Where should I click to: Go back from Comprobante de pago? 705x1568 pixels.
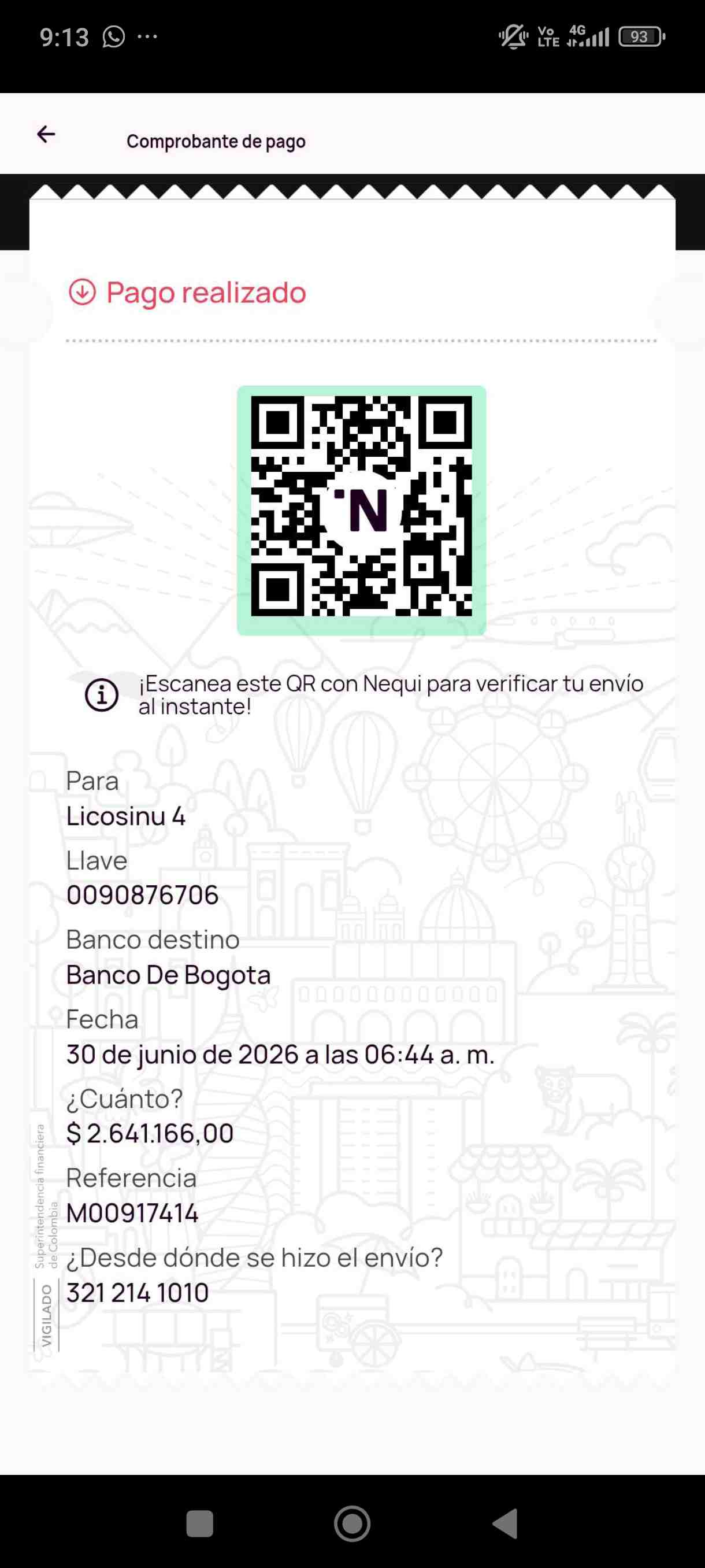46,134
